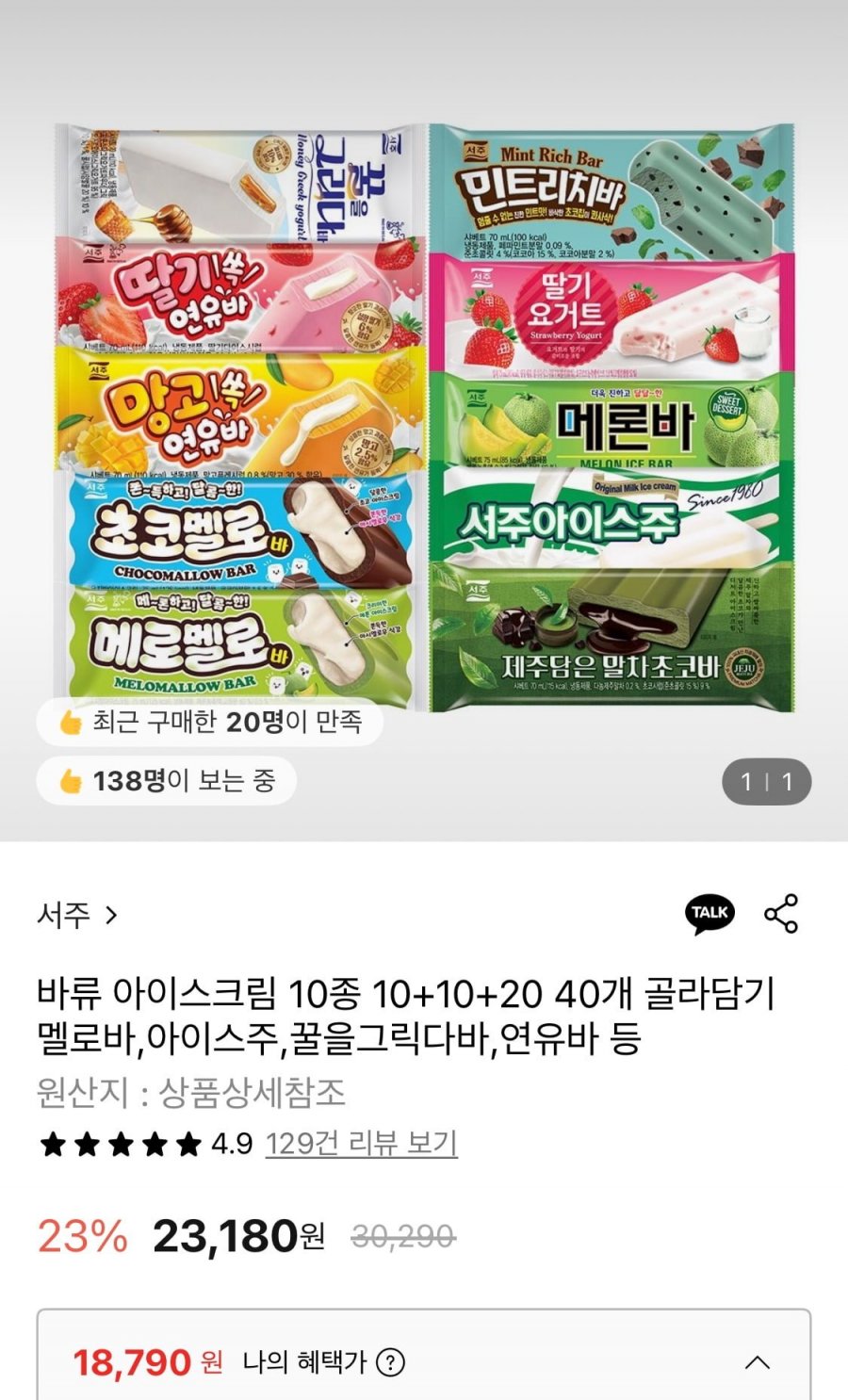
Task: Open the KakaoTalk inquiry icon
Action: [709, 914]
